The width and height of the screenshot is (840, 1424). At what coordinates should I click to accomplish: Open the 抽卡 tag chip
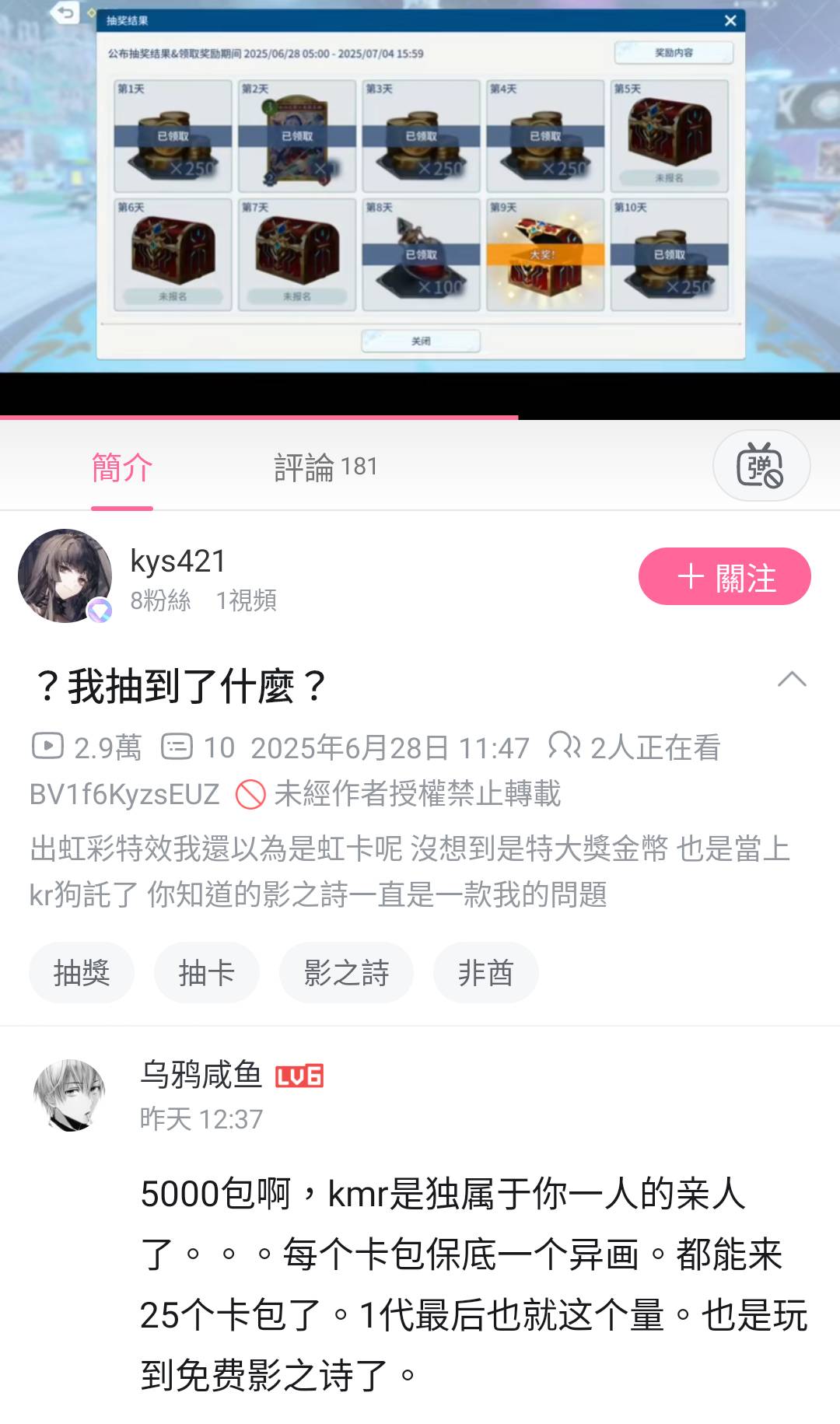206,973
